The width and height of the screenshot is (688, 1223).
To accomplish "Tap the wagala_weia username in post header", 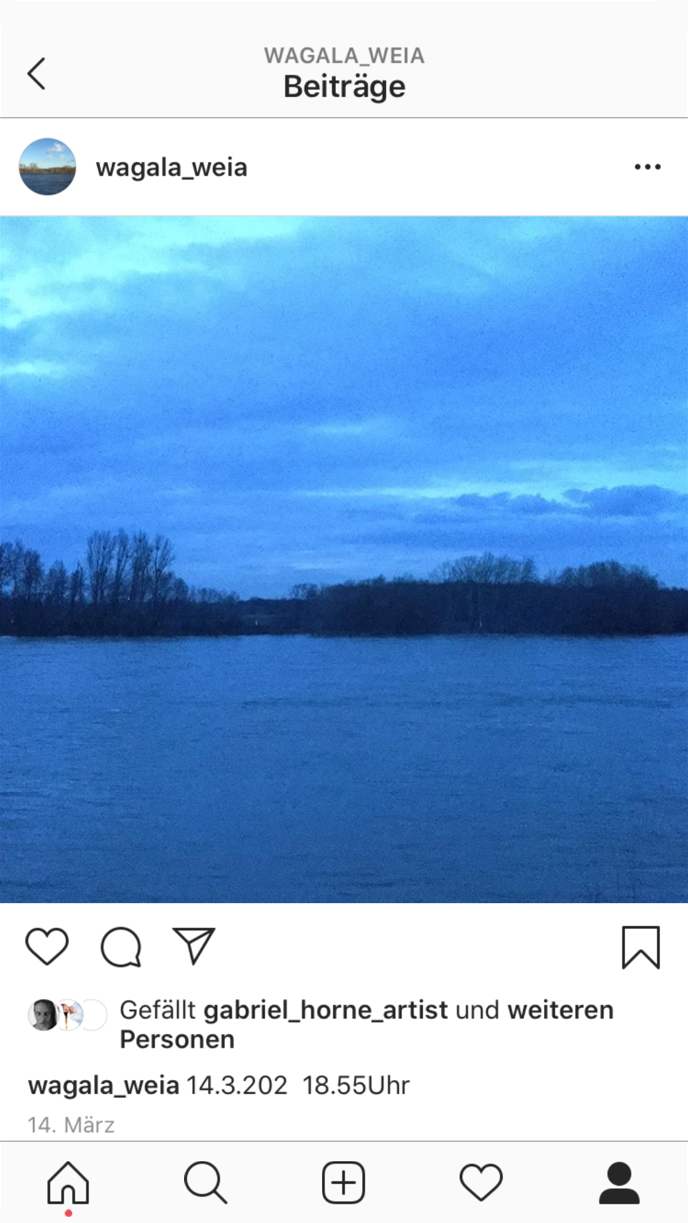I will point(171,168).
